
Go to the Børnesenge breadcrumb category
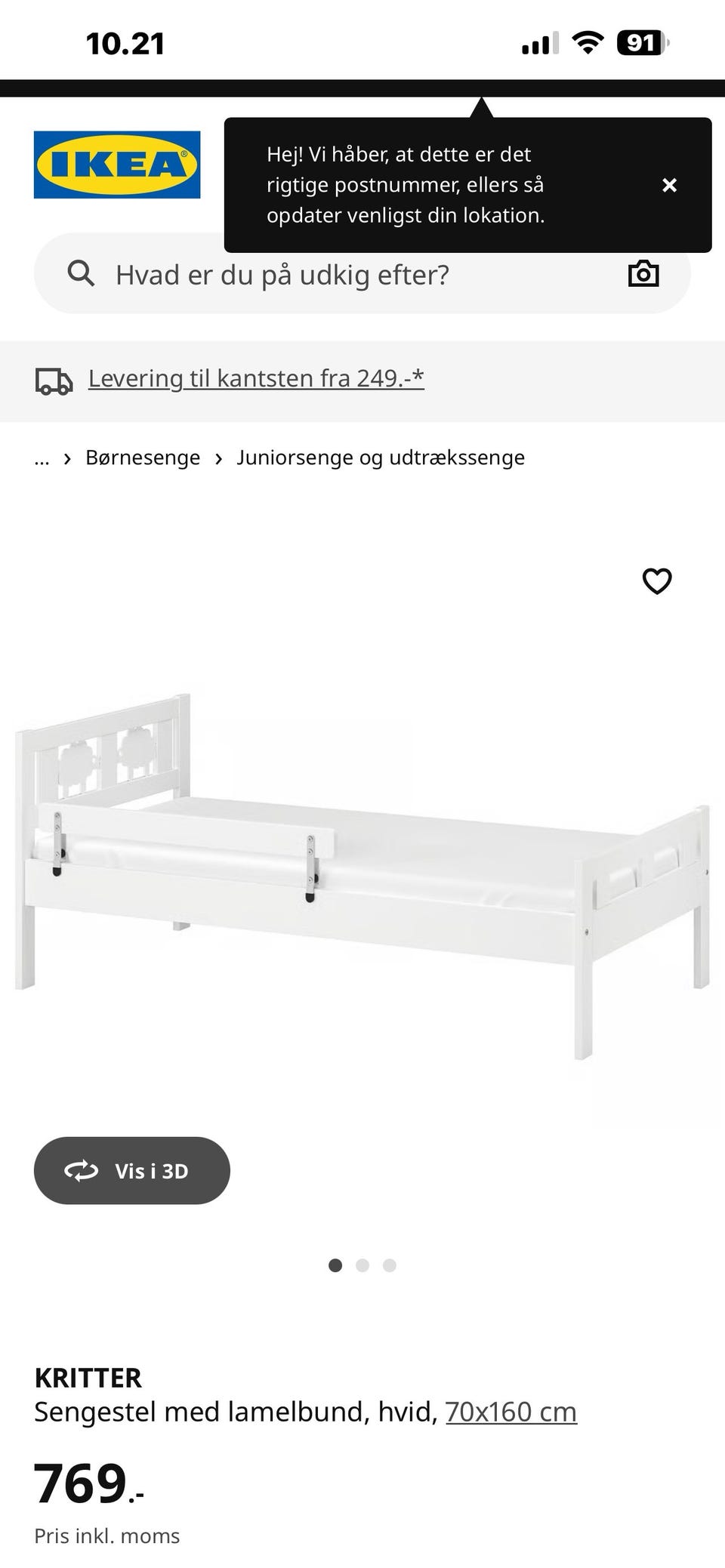click(143, 457)
